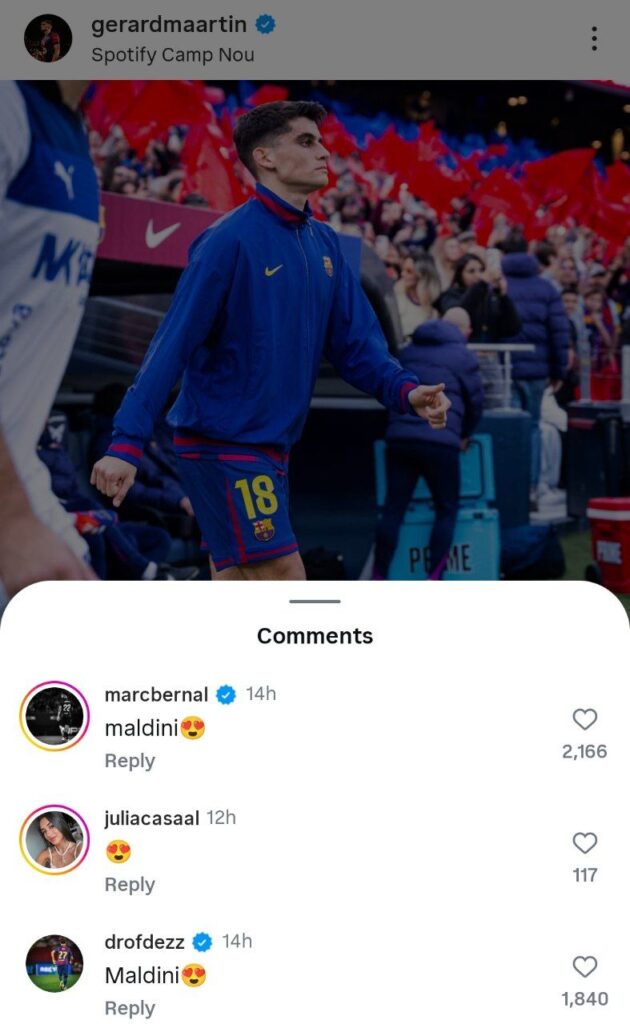Reply to juliacasaal's comment
The width and height of the screenshot is (630, 1024).
(x=130, y=885)
